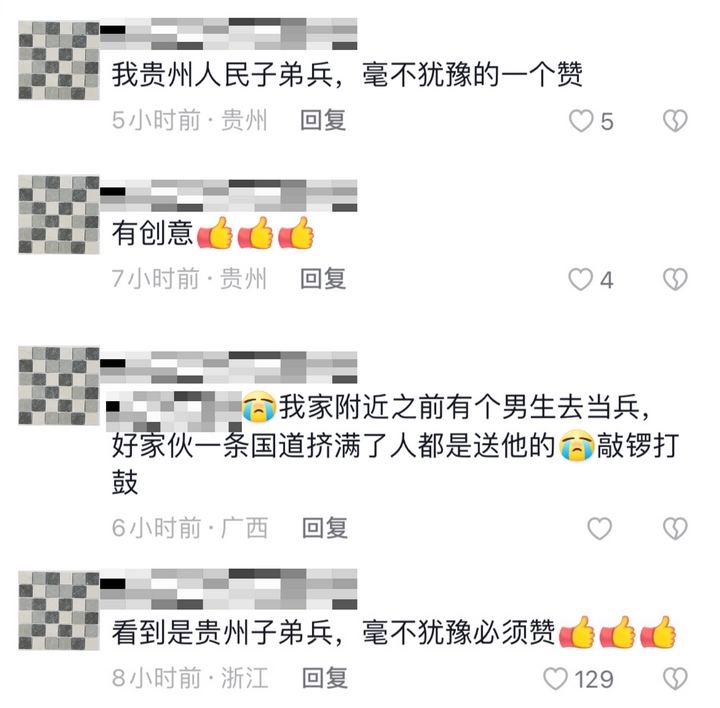Reply to the Guangxi comment
720x708 pixels.
[x=325, y=527]
